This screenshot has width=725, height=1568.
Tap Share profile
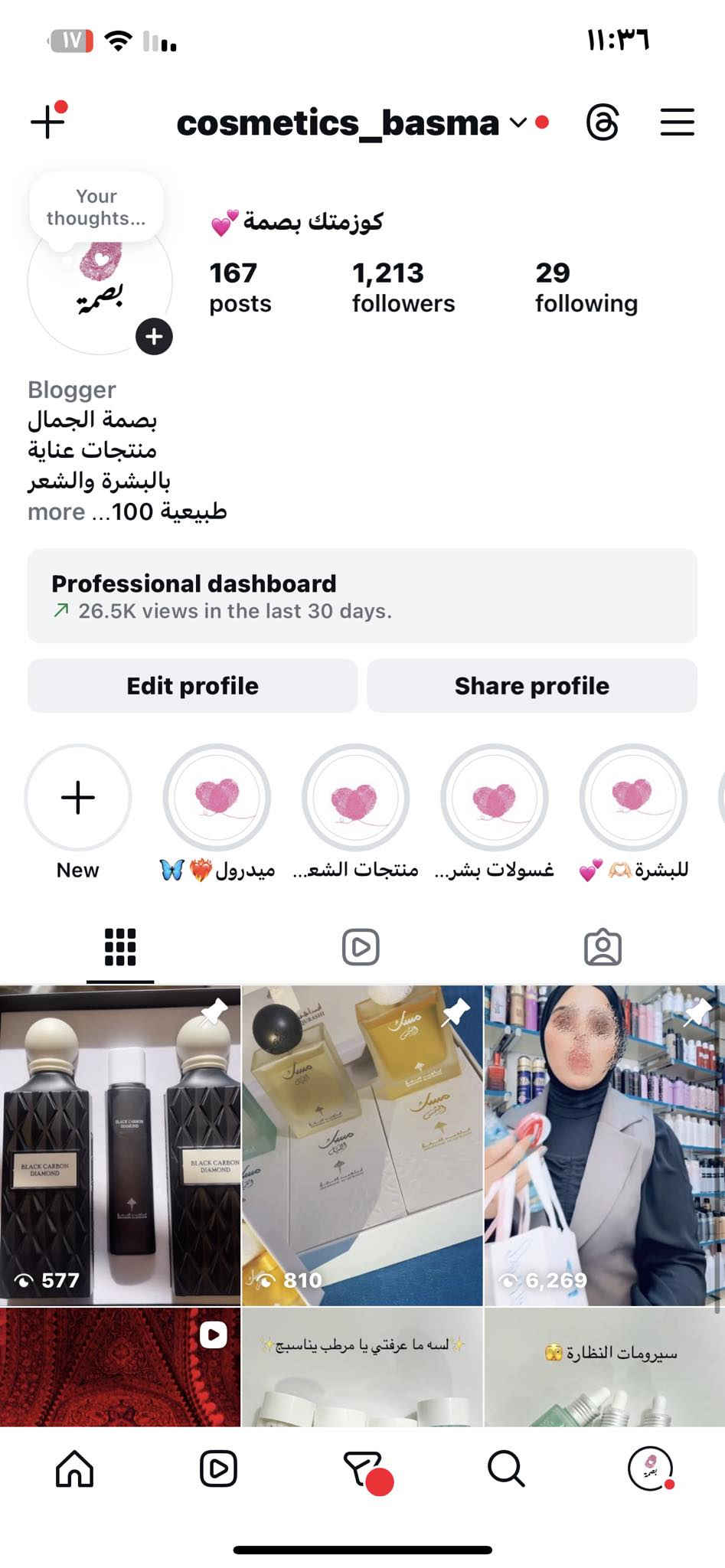click(532, 686)
